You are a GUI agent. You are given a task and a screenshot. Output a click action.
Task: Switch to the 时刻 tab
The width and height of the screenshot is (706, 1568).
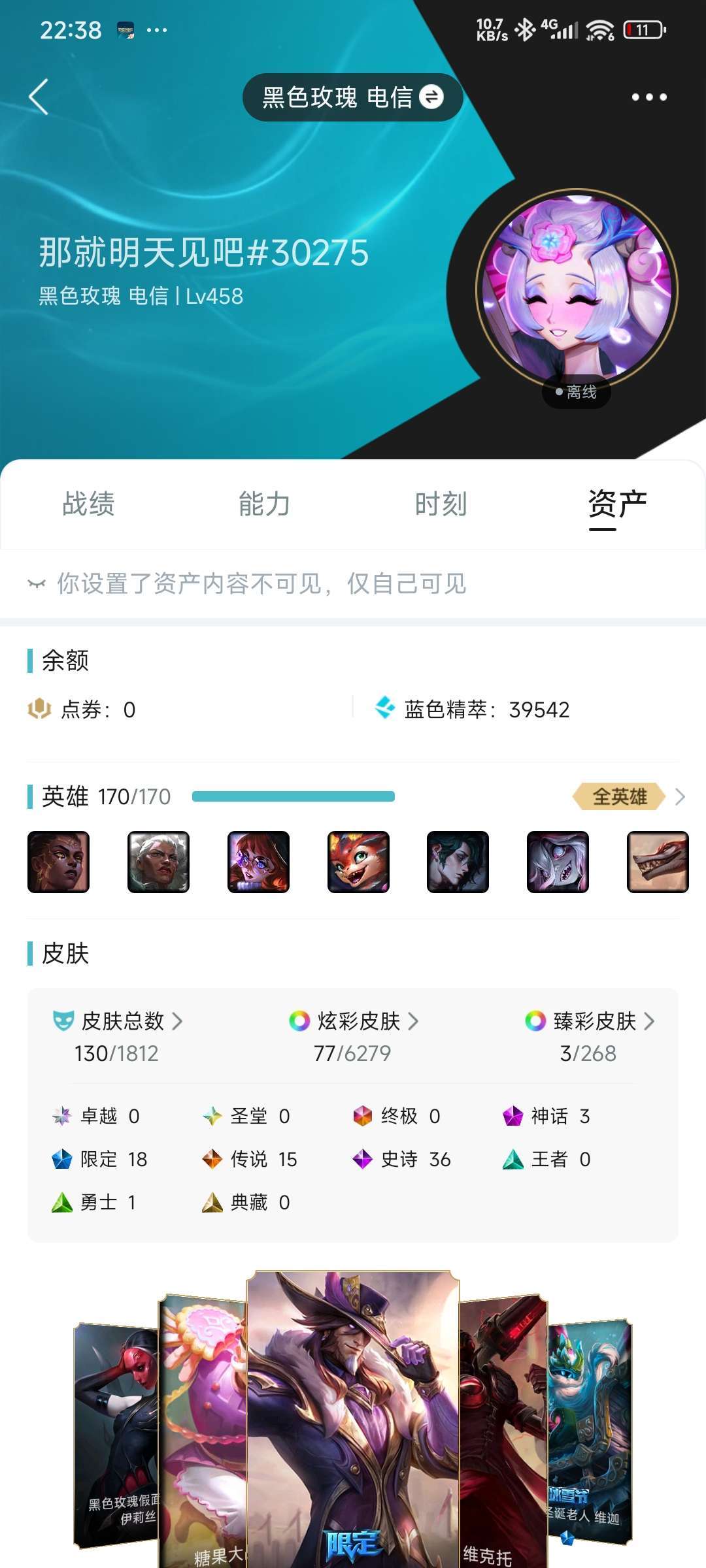(441, 504)
